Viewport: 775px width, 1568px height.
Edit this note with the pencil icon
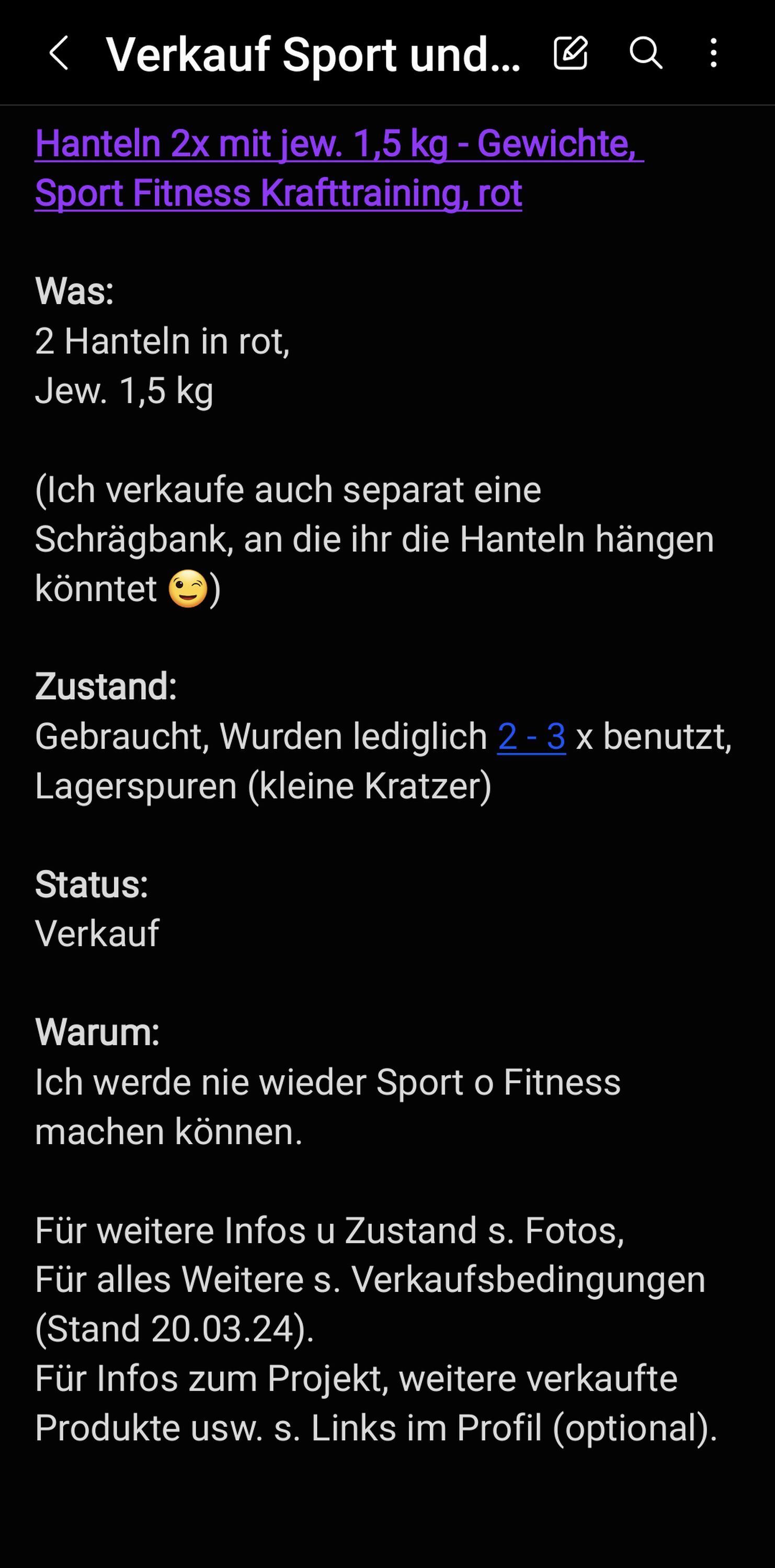click(571, 53)
